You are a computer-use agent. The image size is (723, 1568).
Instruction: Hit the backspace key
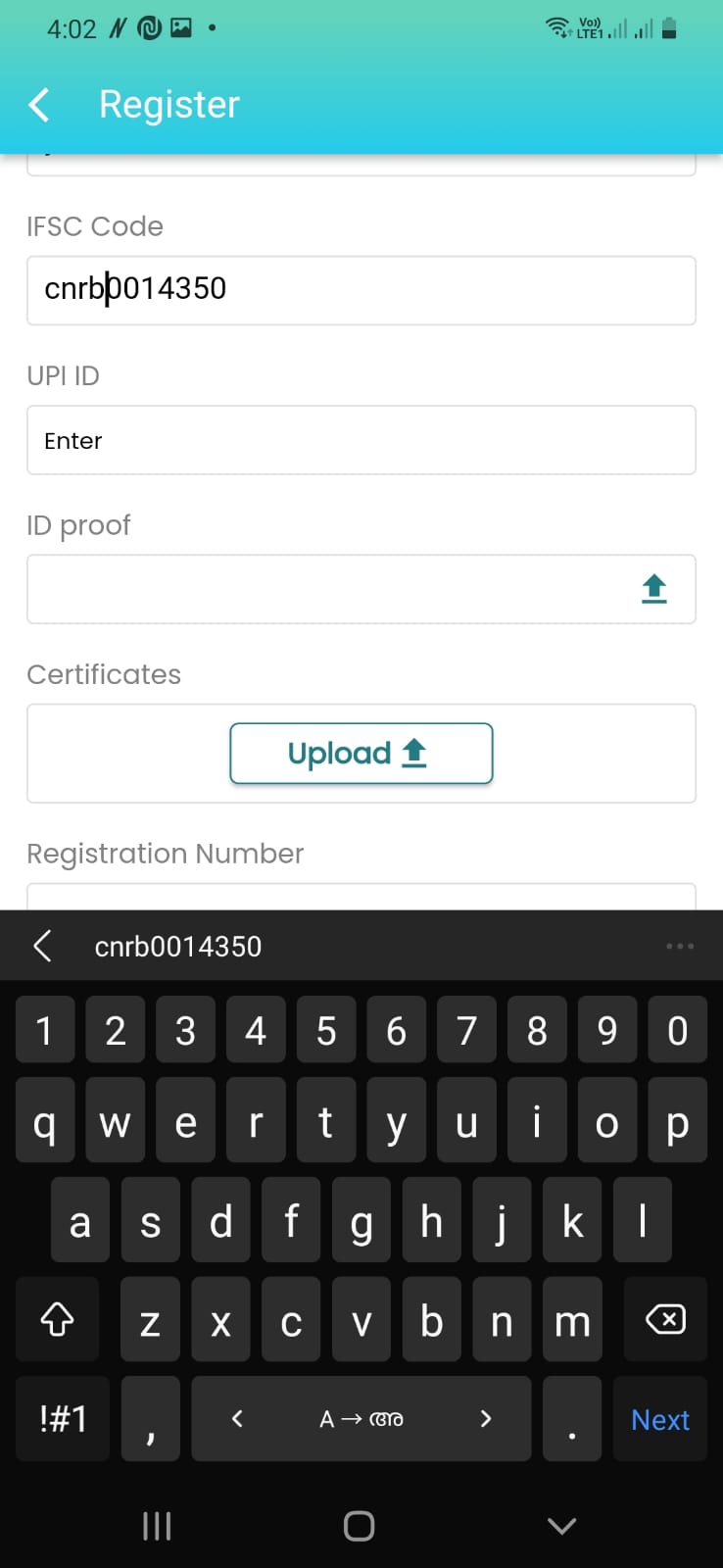pos(665,1320)
